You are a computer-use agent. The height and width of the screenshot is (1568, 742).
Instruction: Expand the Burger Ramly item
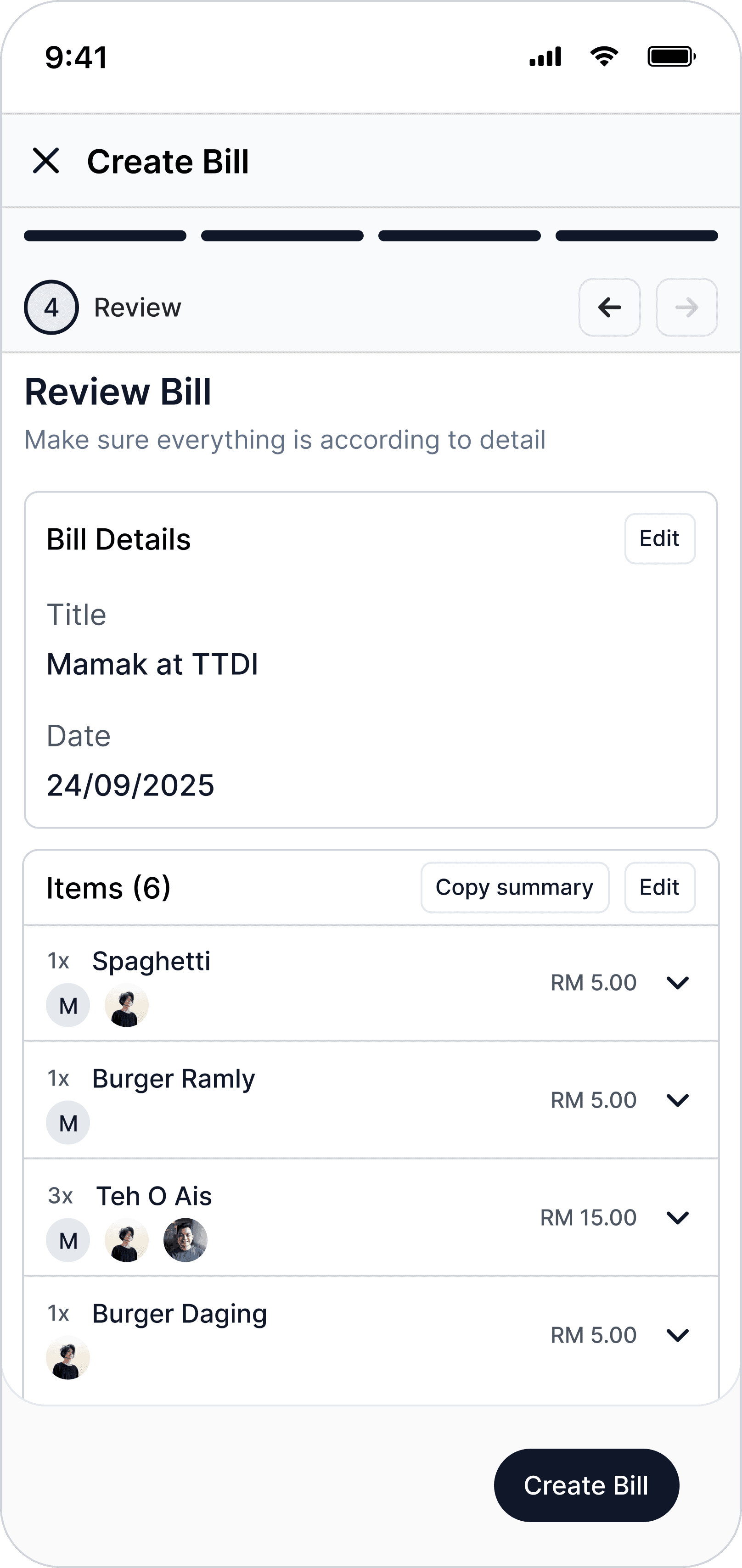point(677,1101)
